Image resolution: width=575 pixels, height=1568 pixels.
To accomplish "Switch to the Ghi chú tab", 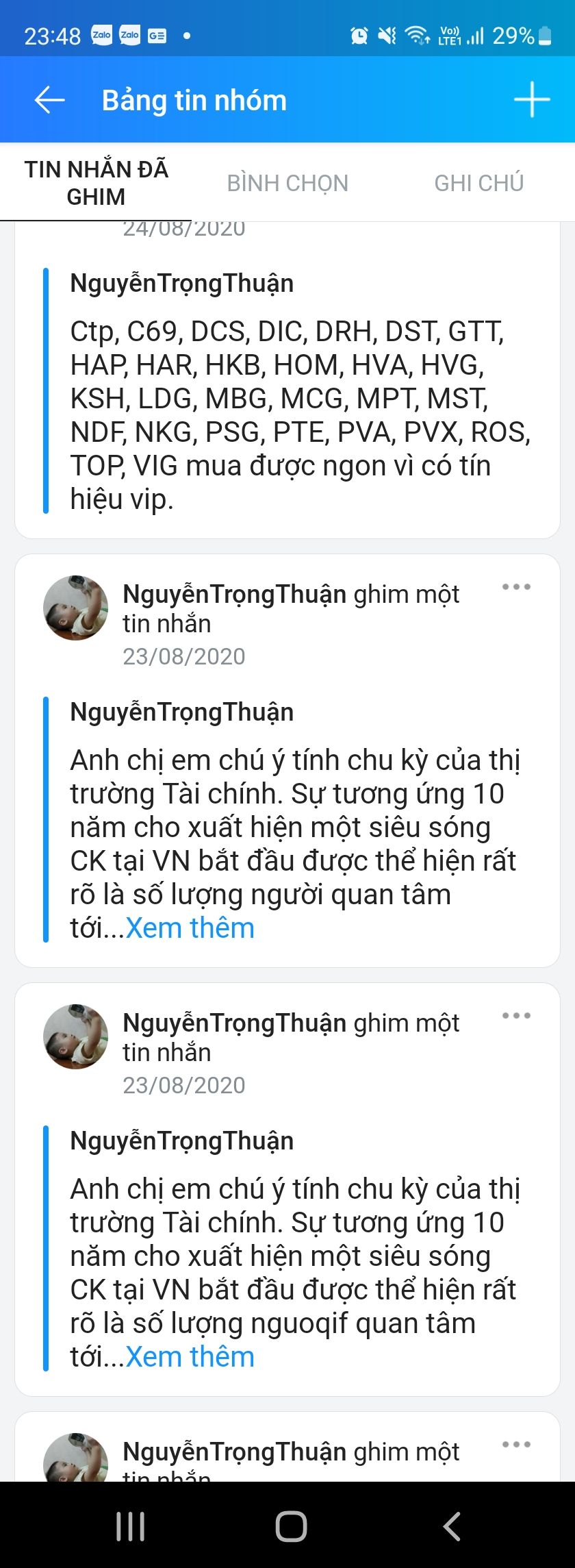I will click(x=478, y=183).
